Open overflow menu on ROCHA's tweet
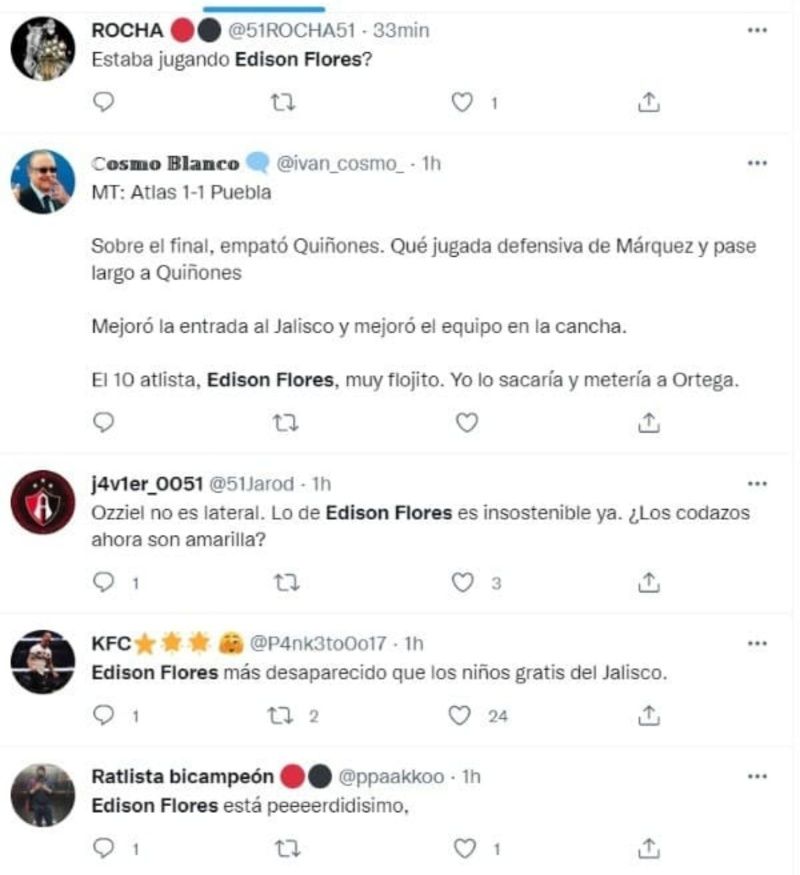This screenshot has height=875, width=800. 757,30
